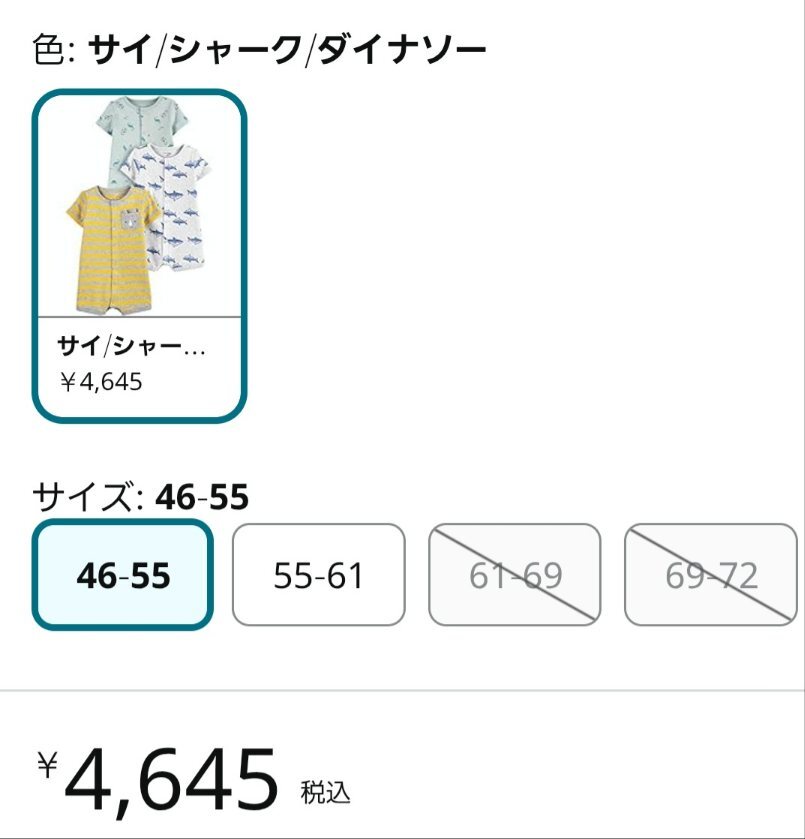This screenshot has width=805, height=839.
Task: Tap the unavailable size 69-72
Action: coord(712,575)
